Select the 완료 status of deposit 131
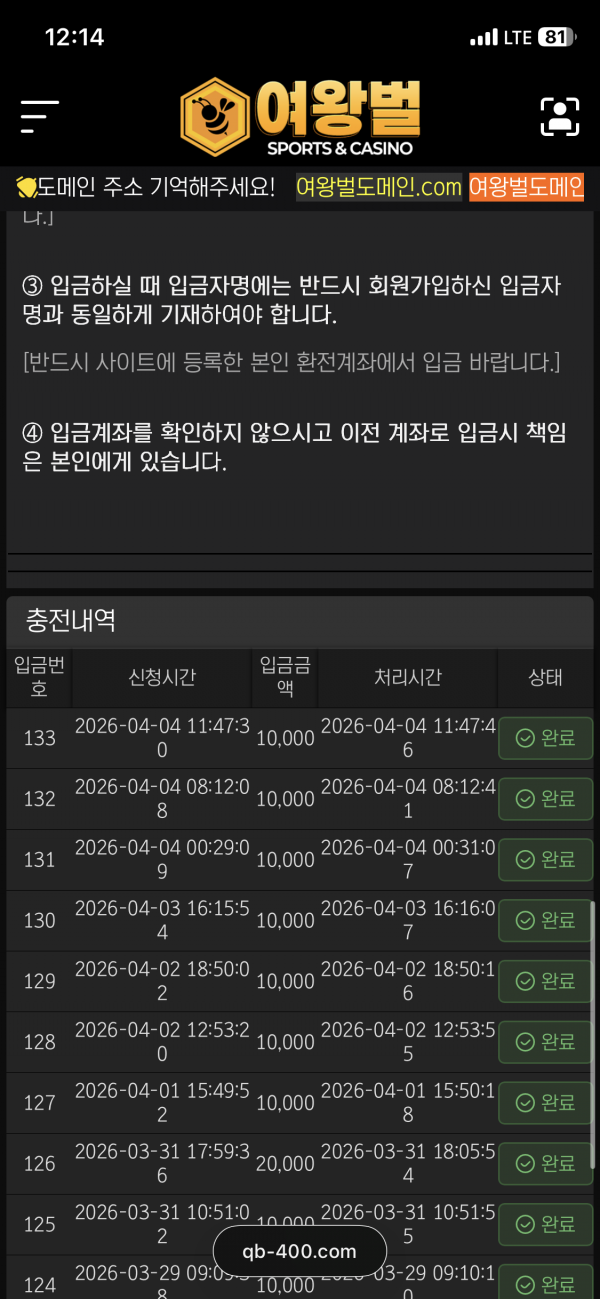 545,860
